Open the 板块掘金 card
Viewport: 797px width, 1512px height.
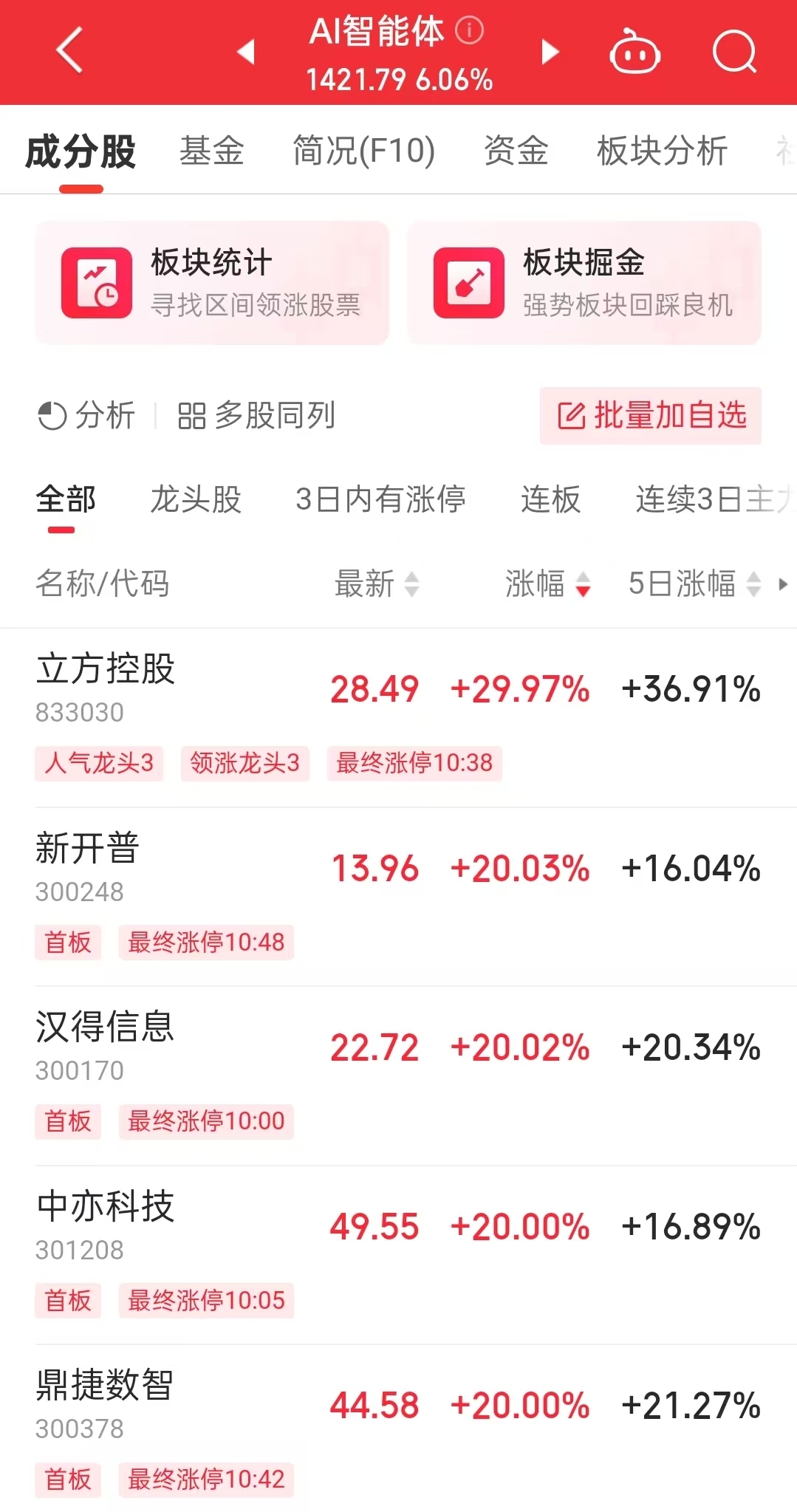pyautogui.click(x=584, y=283)
